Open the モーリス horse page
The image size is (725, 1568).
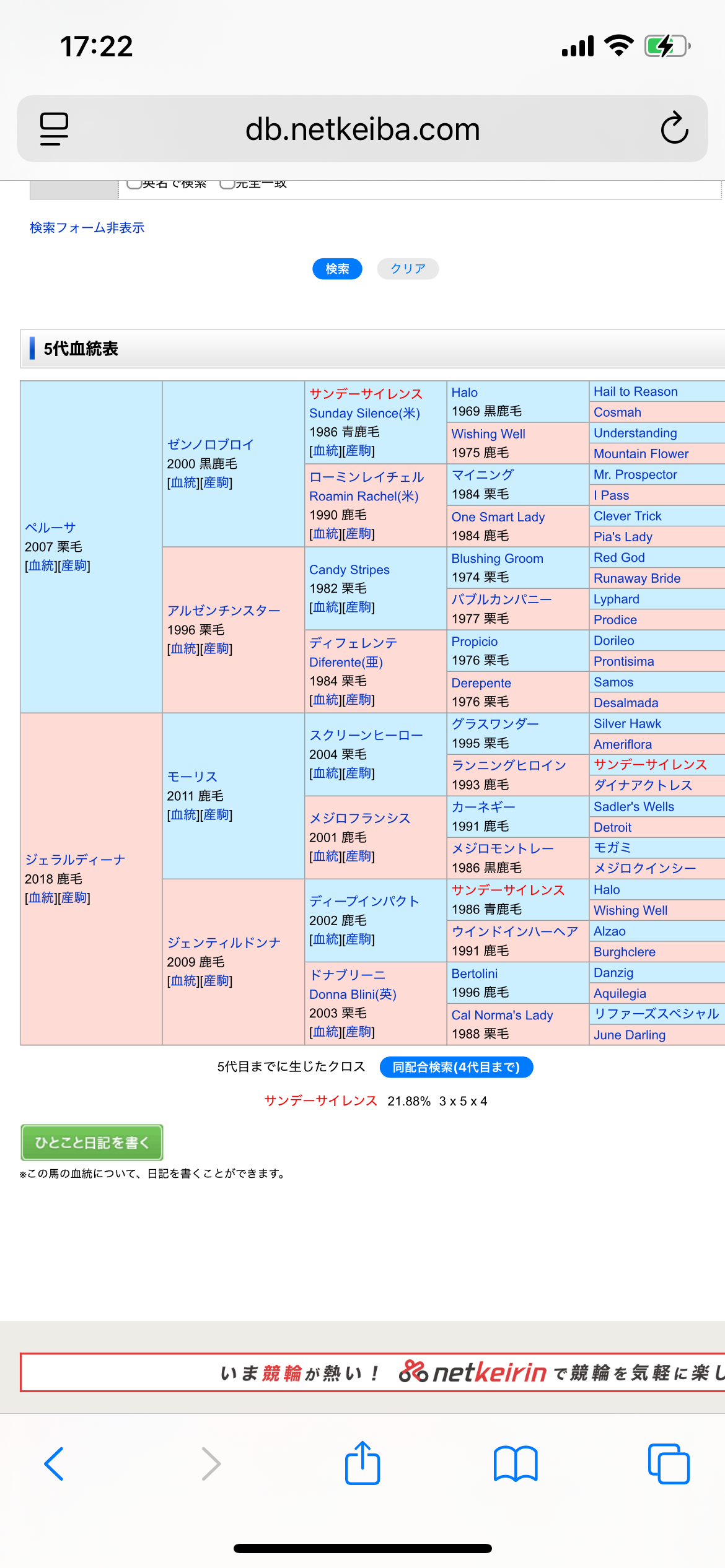(x=192, y=777)
